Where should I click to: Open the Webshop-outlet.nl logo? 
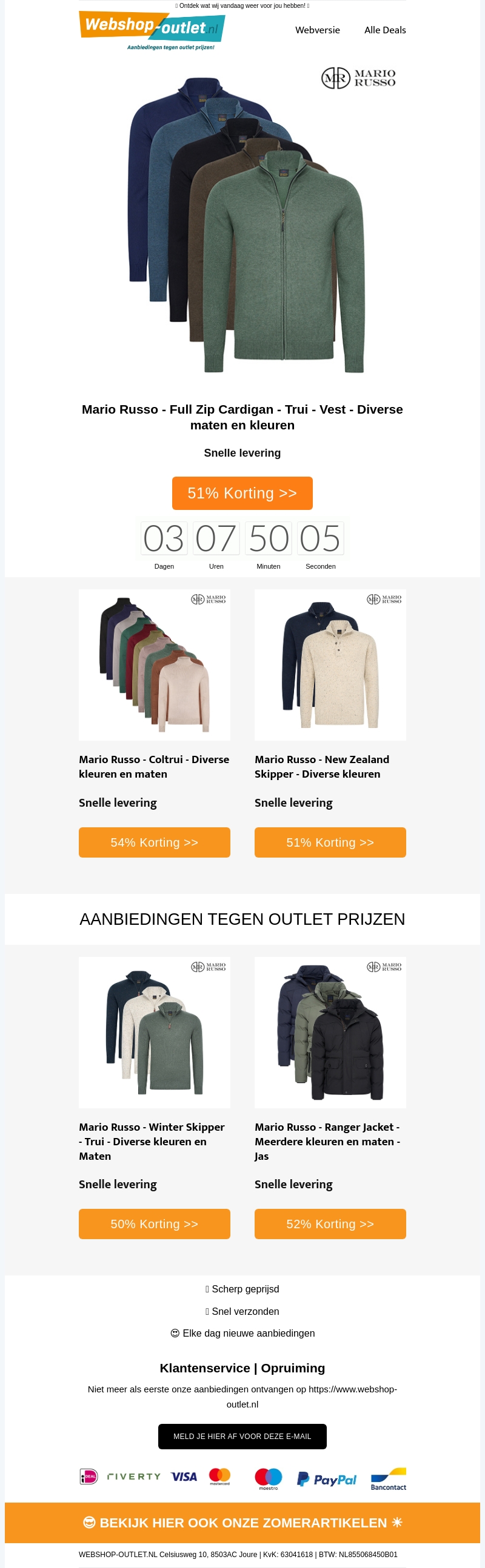pyautogui.click(x=152, y=30)
